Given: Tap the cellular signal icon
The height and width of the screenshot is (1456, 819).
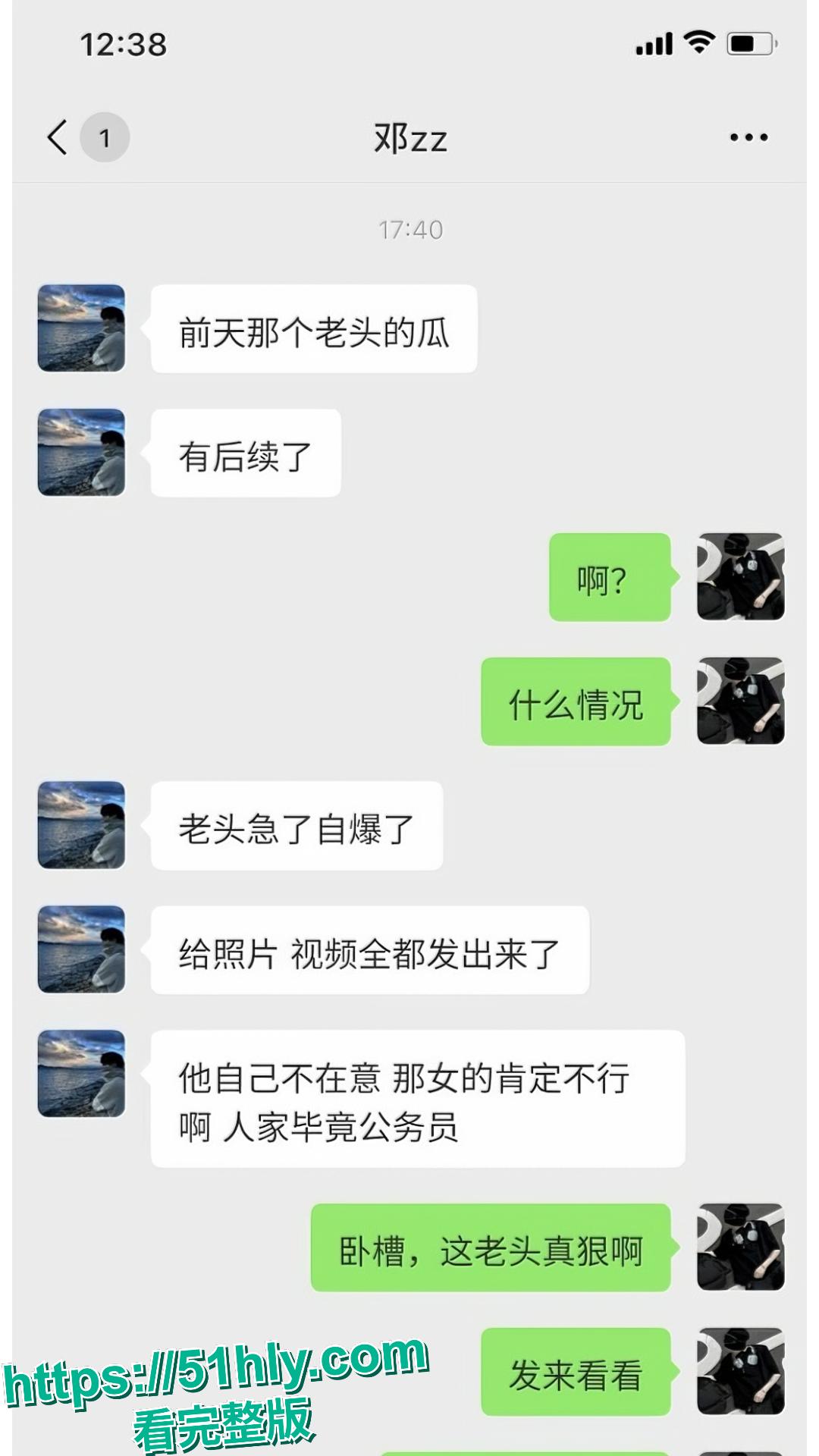Looking at the screenshot, I should 654,44.
